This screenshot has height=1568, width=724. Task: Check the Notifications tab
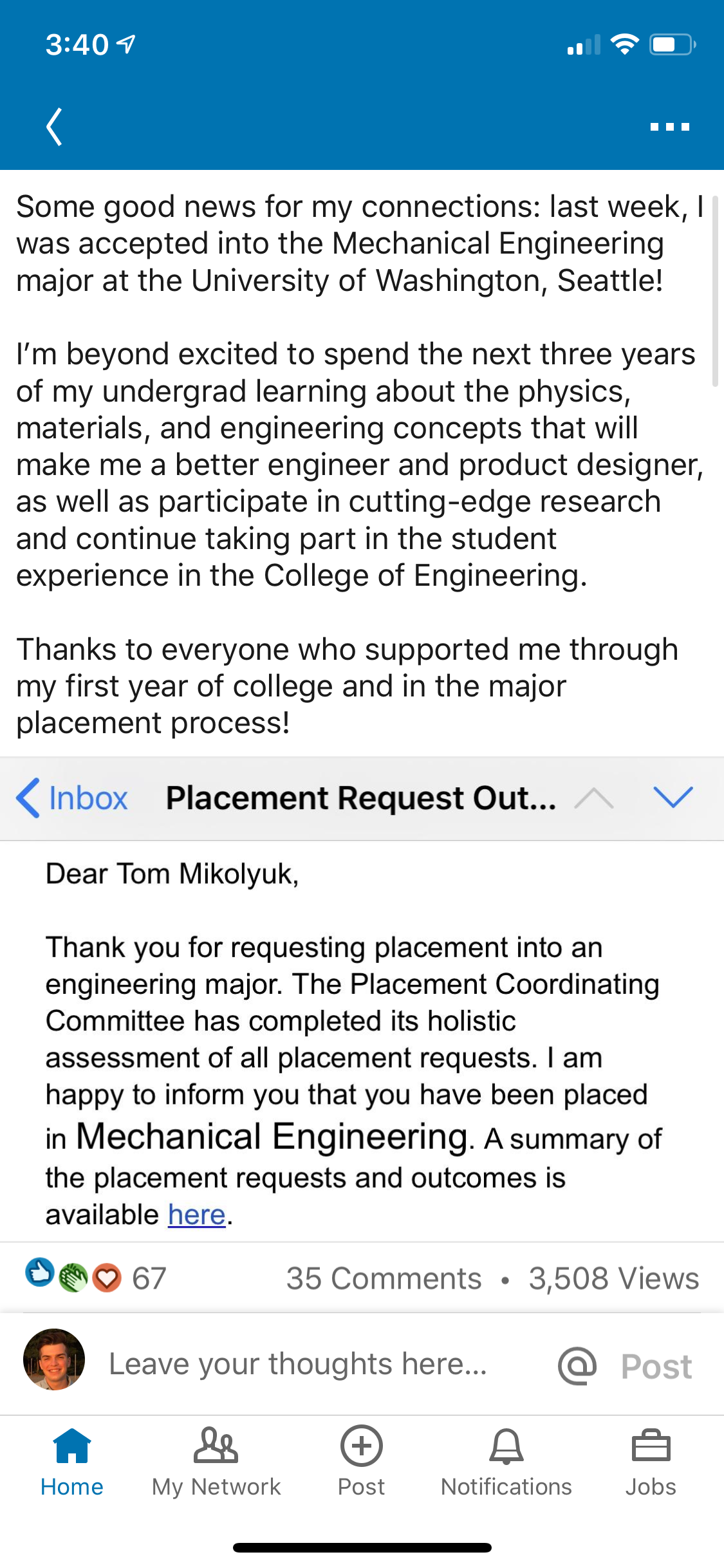tap(506, 1462)
